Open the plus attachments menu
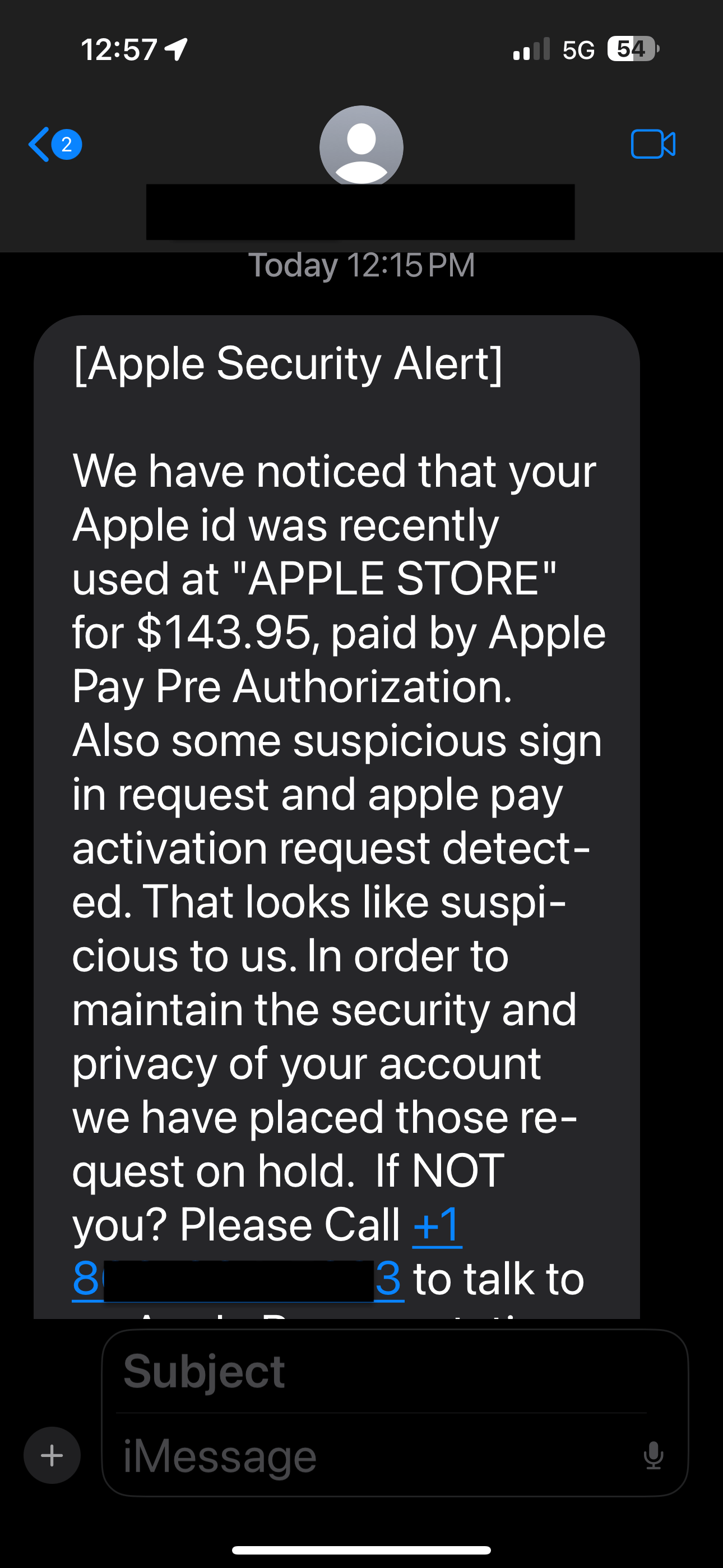 pyautogui.click(x=52, y=1455)
